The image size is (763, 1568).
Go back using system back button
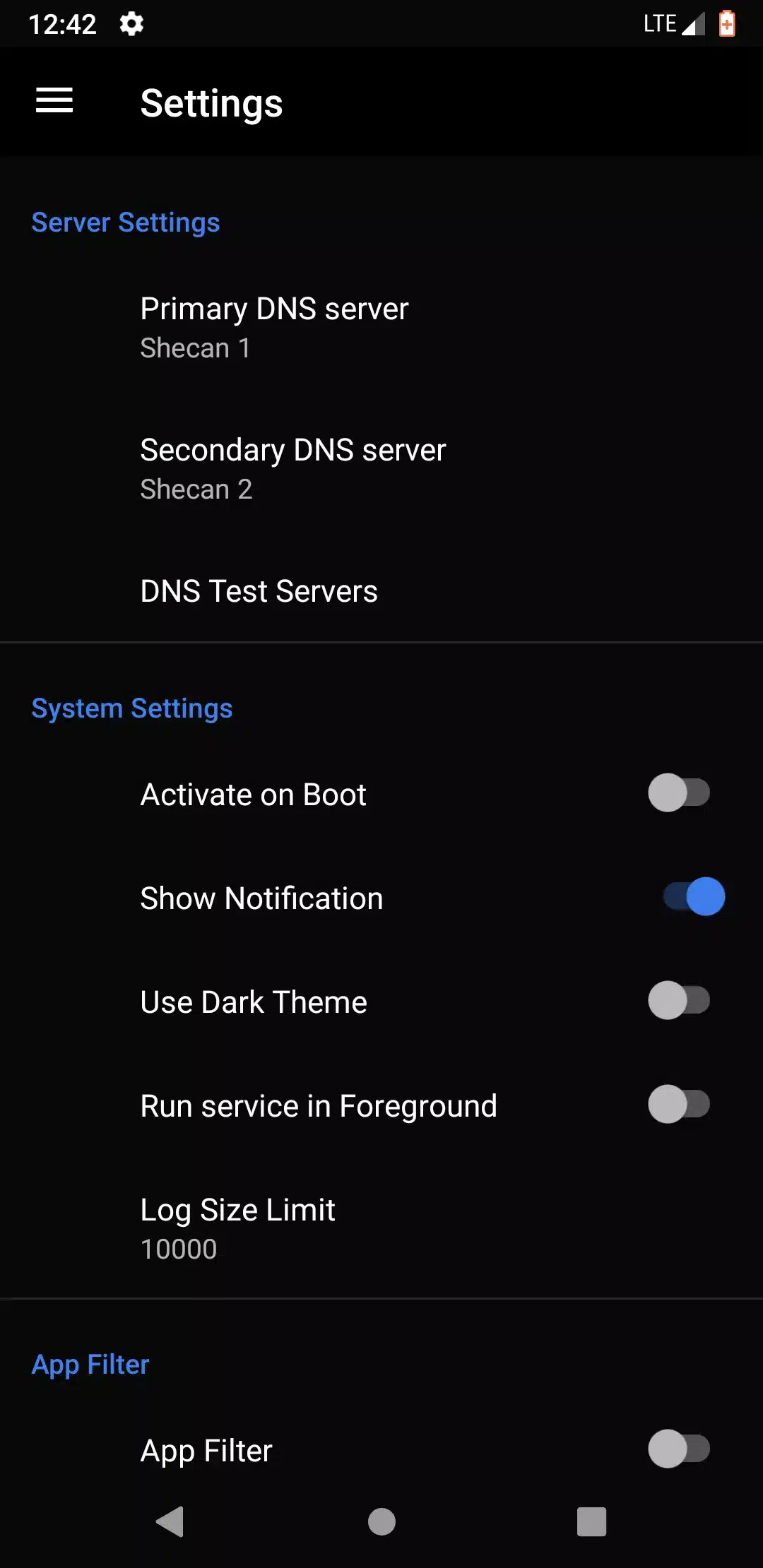[170, 1521]
